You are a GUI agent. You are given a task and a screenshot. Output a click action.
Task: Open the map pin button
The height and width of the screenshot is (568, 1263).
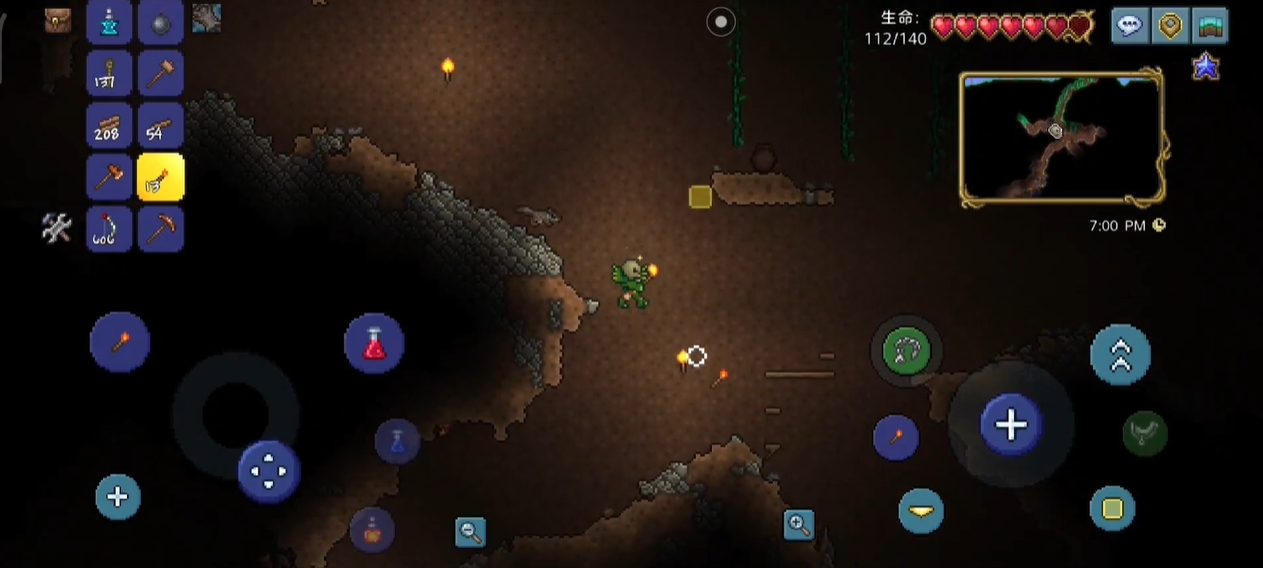coord(1170,26)
